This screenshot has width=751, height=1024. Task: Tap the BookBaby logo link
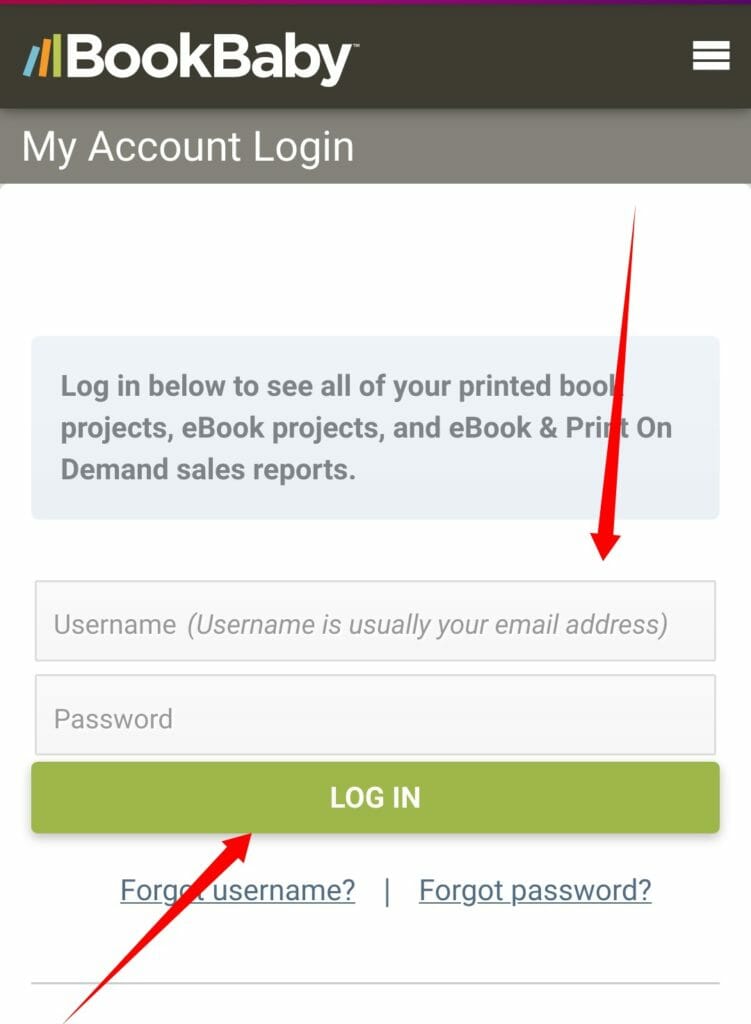[x=189, y=58]
